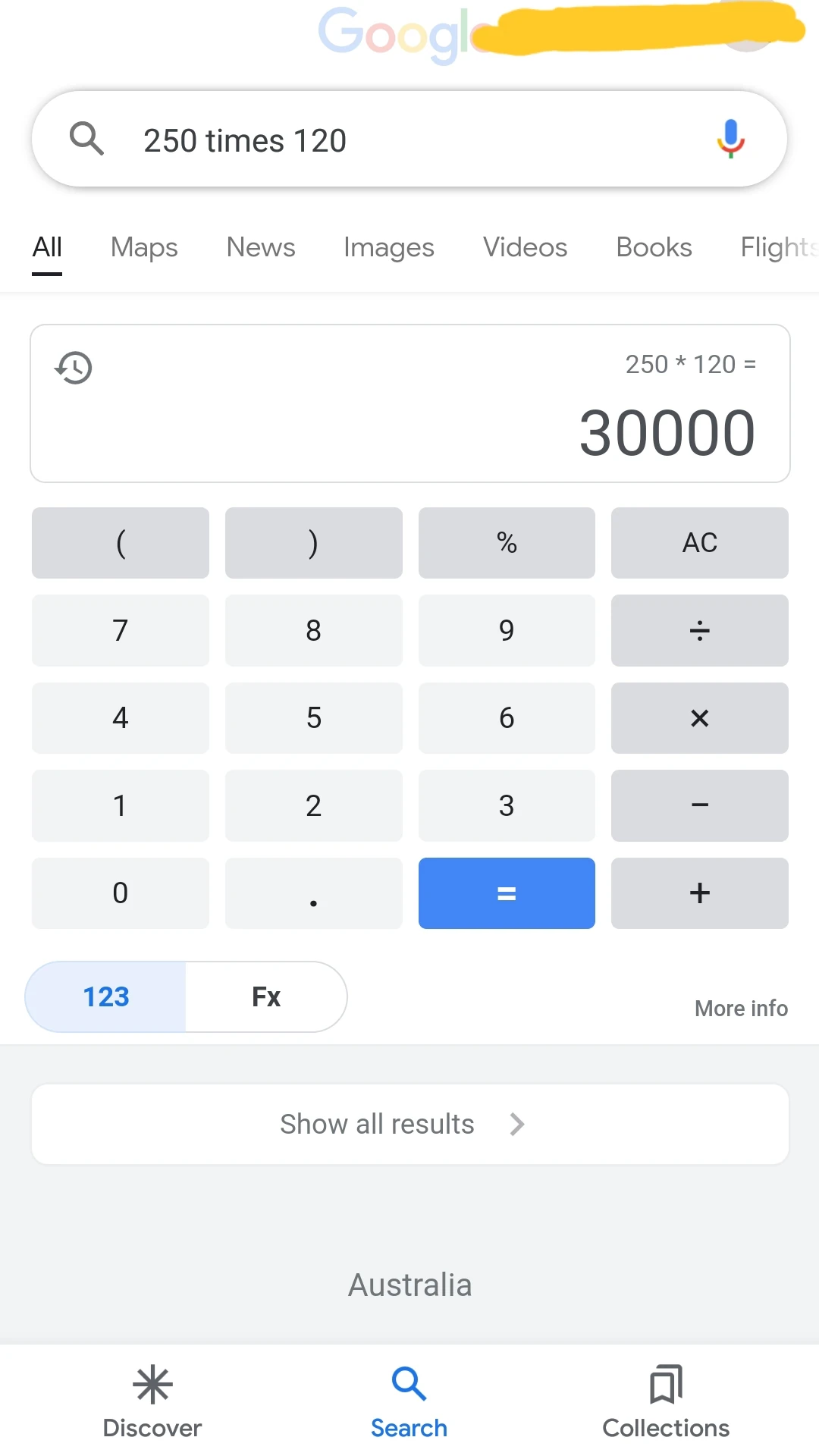Select the Videos tab
The width and height of the screenshot is (819, 1456).
pyautogui.click(x=526, y=247)
